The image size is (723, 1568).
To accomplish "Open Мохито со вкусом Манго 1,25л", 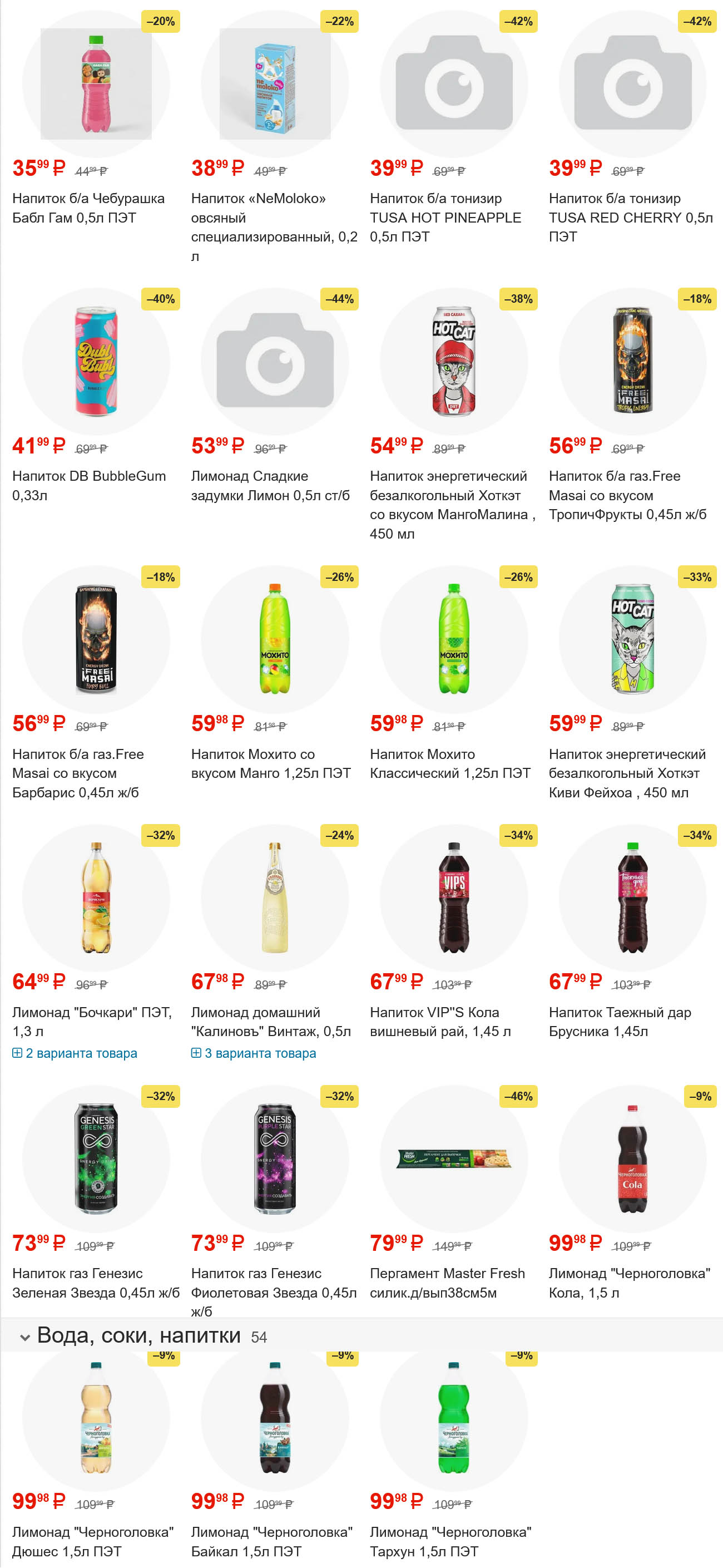I will click(x=270, y=764).
